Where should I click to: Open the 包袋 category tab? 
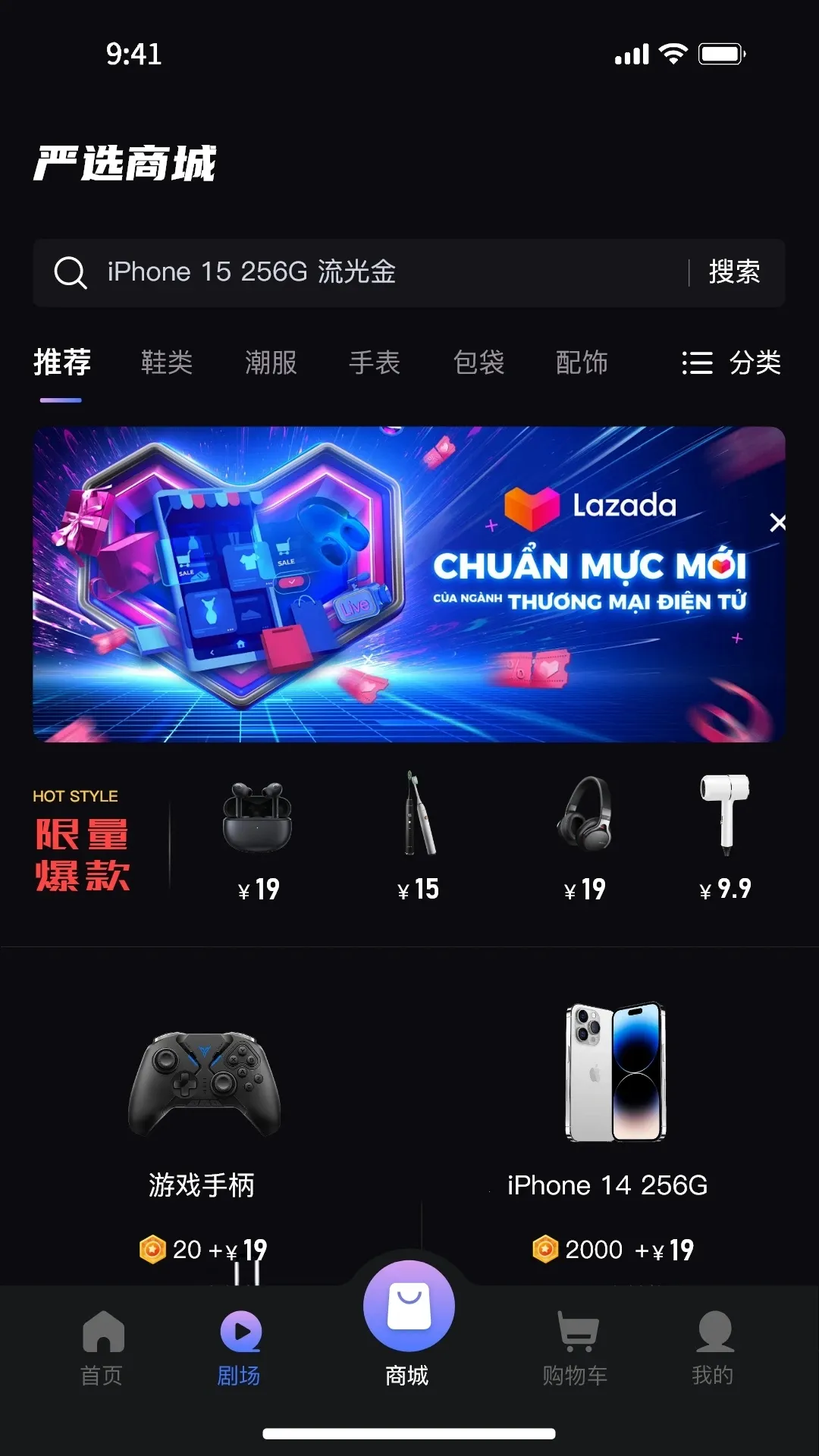coord(479,362)
